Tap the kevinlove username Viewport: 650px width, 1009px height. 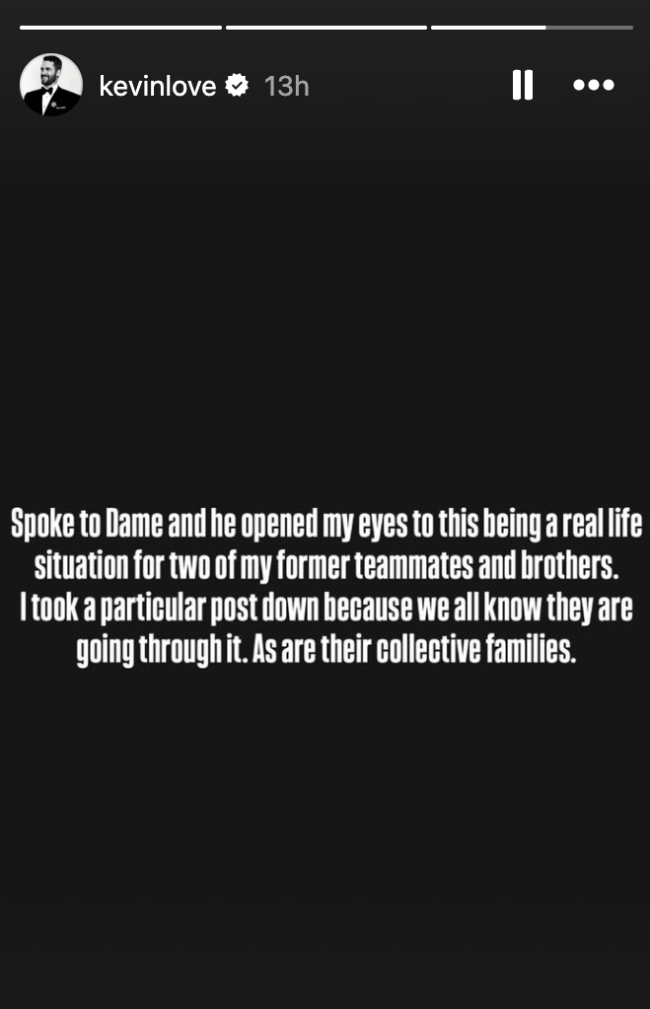[x=158, y=87]
